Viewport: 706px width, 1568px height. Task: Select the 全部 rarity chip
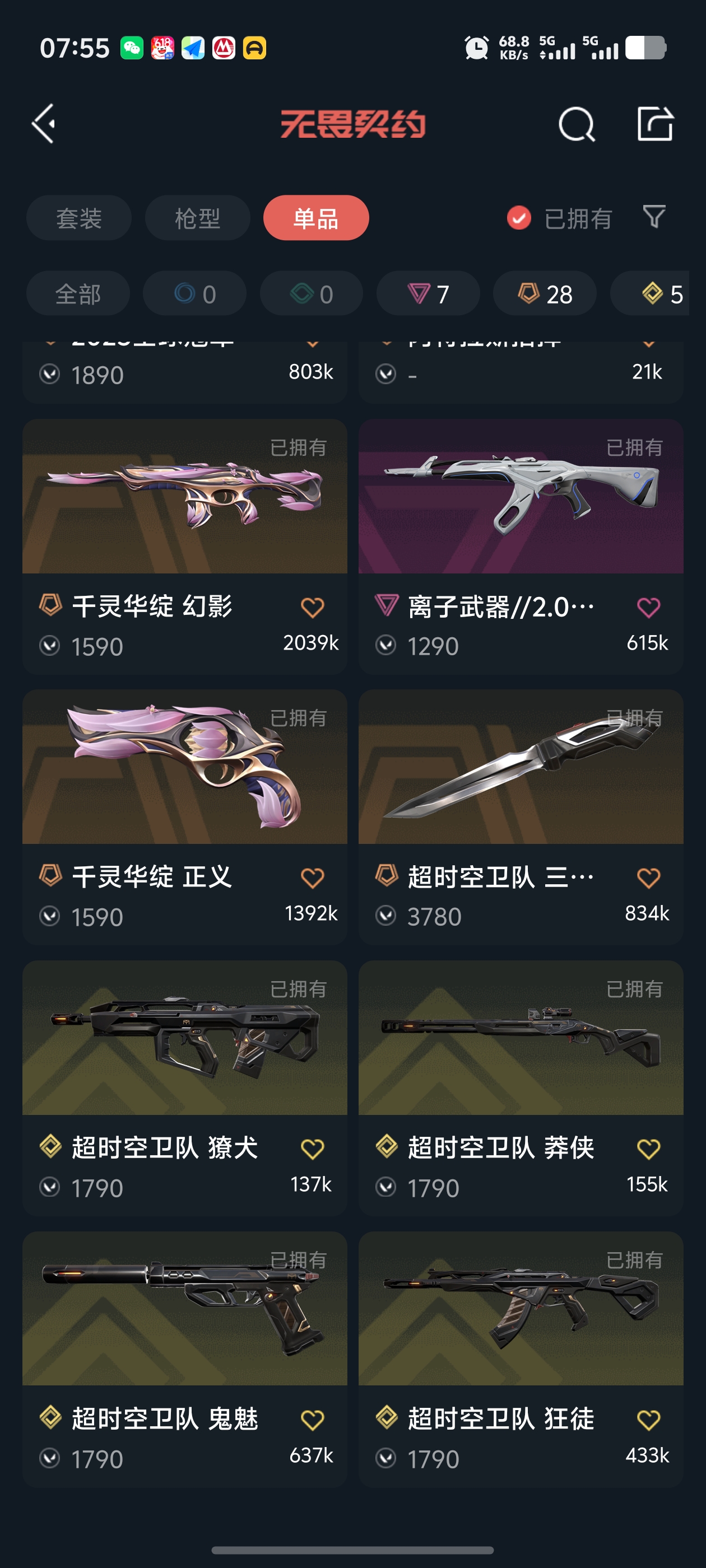pyautogui.click(x=78, y=294)
